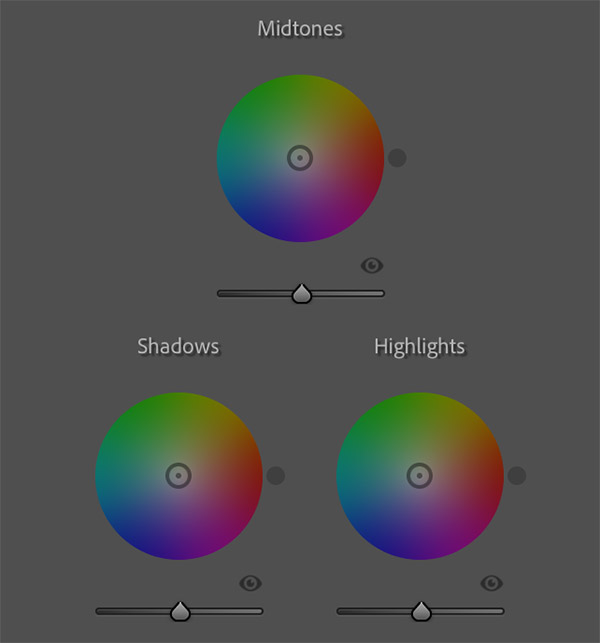
Task: Tap the center handle of Highlights wheel
Action: [x=420, y=476]
